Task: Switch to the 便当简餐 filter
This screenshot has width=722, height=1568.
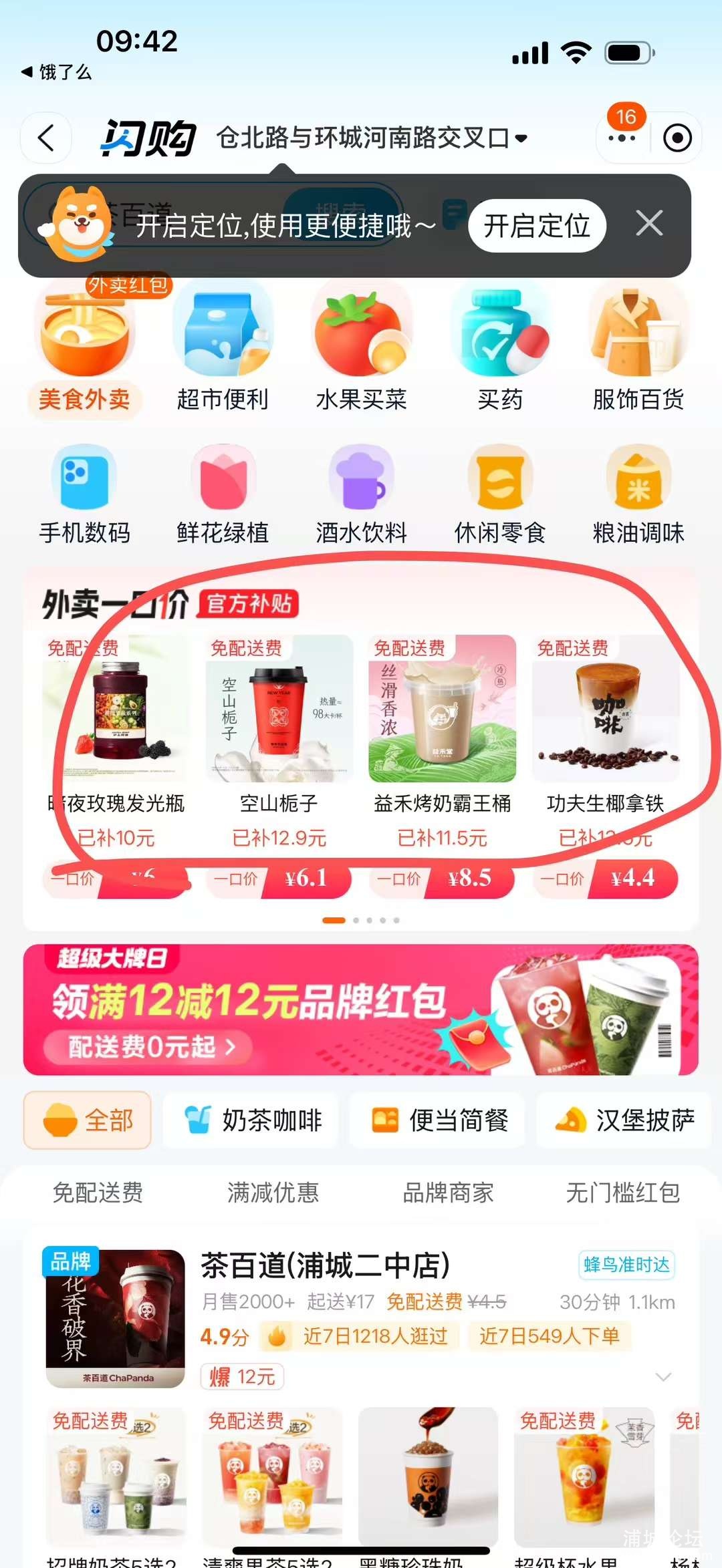Action: point(439,1120)
